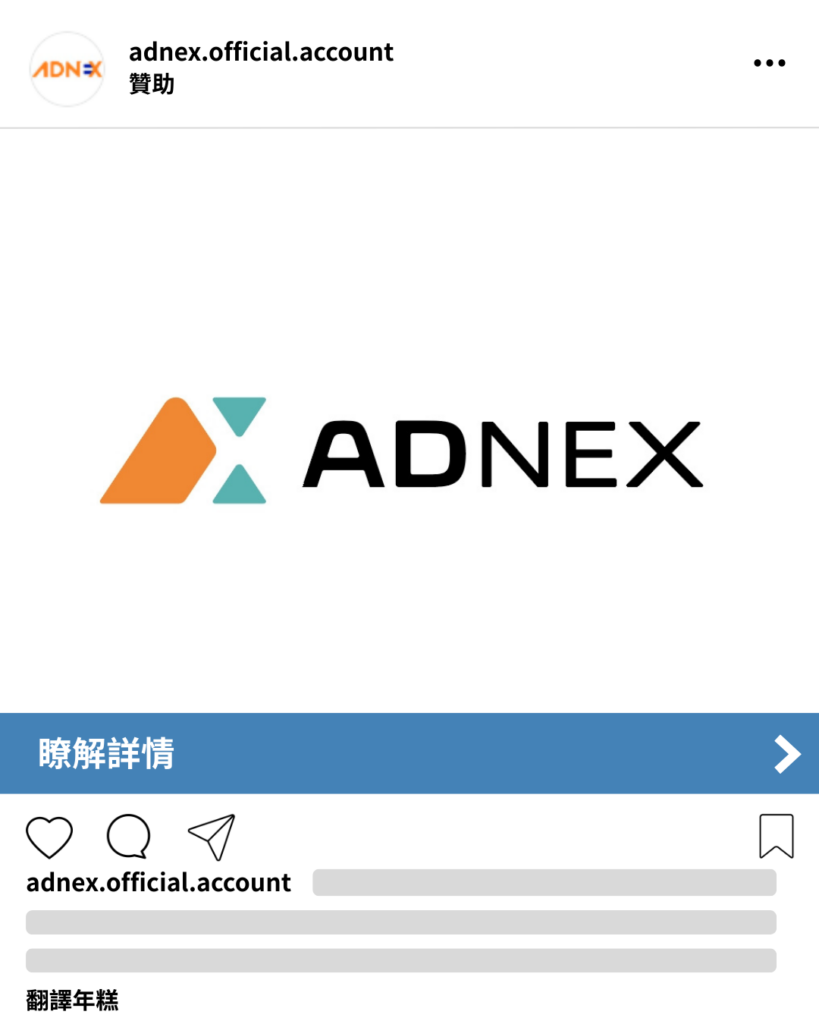The height and width of the screenshot is (1024, 819).
Task: Open adnex.official.account from the post header
Action: 261,52
